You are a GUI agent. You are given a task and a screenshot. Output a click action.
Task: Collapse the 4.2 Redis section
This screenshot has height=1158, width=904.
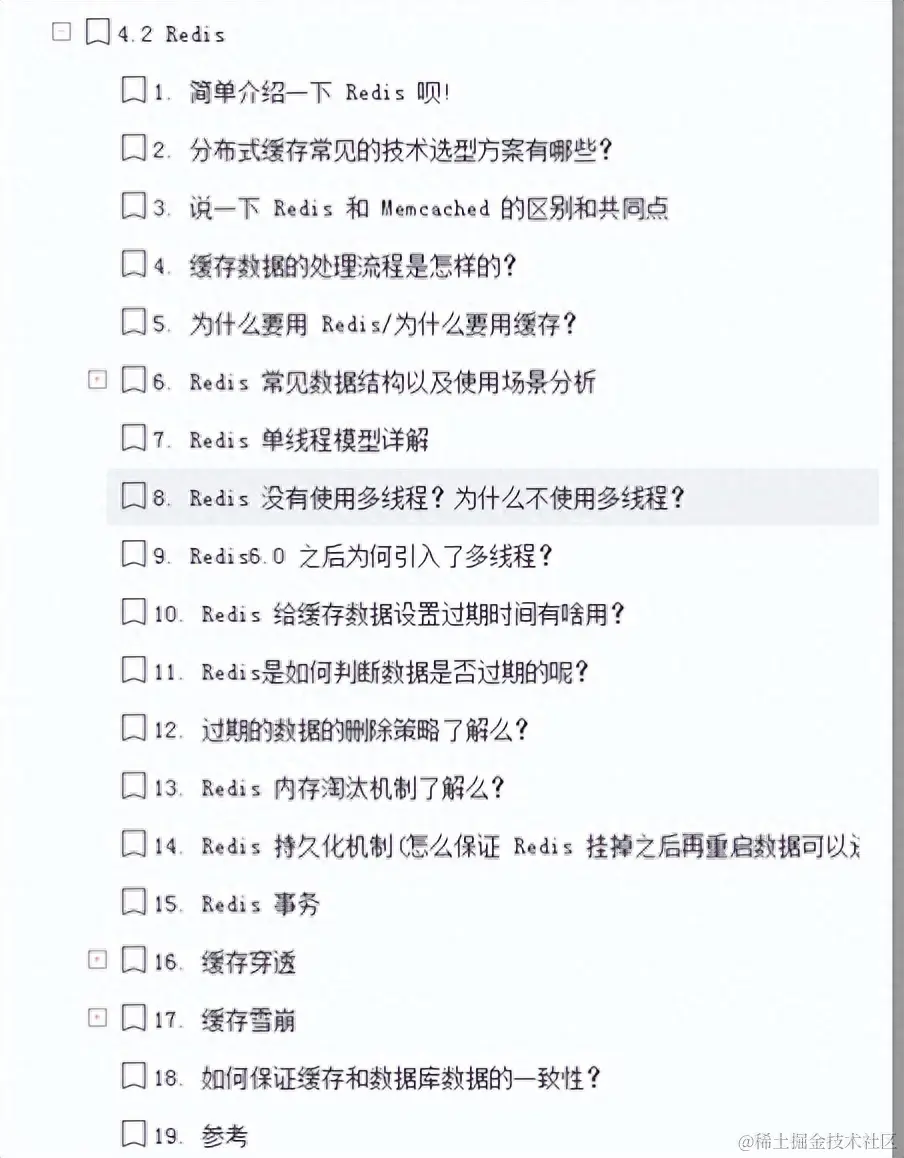pyautogui.click(x=61, y=33)
